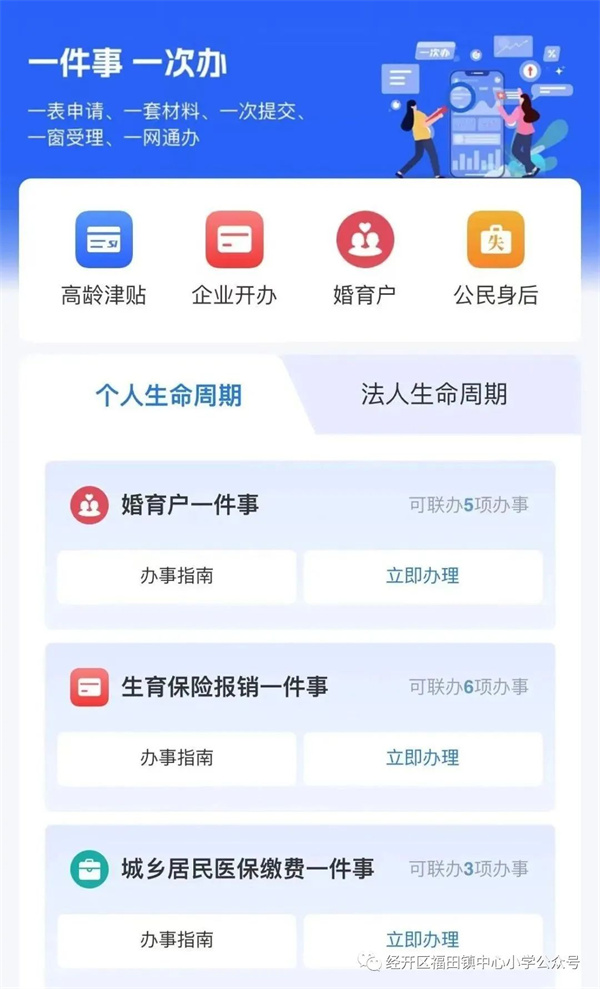View 办事指南 for 城乡居民医保缴费一件事

[177, 939]
